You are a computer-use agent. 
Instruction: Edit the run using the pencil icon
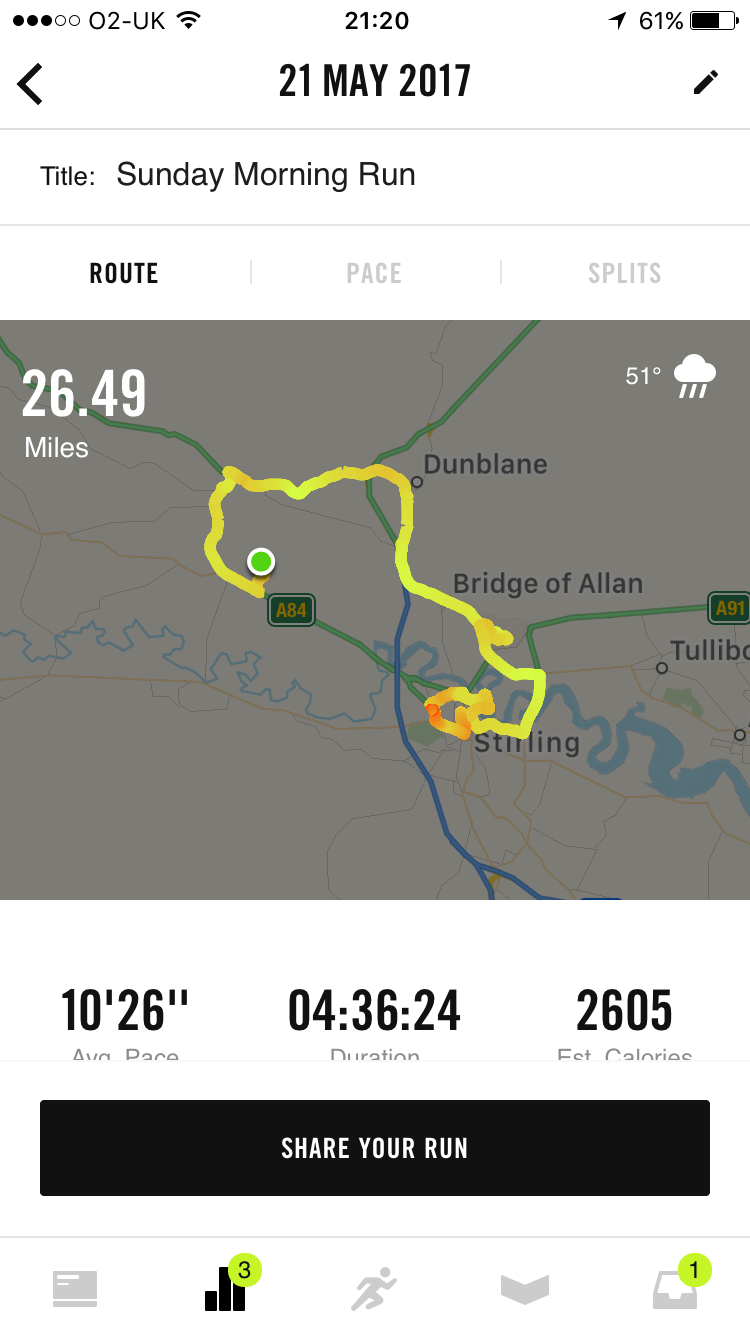[x=705, y=83]
